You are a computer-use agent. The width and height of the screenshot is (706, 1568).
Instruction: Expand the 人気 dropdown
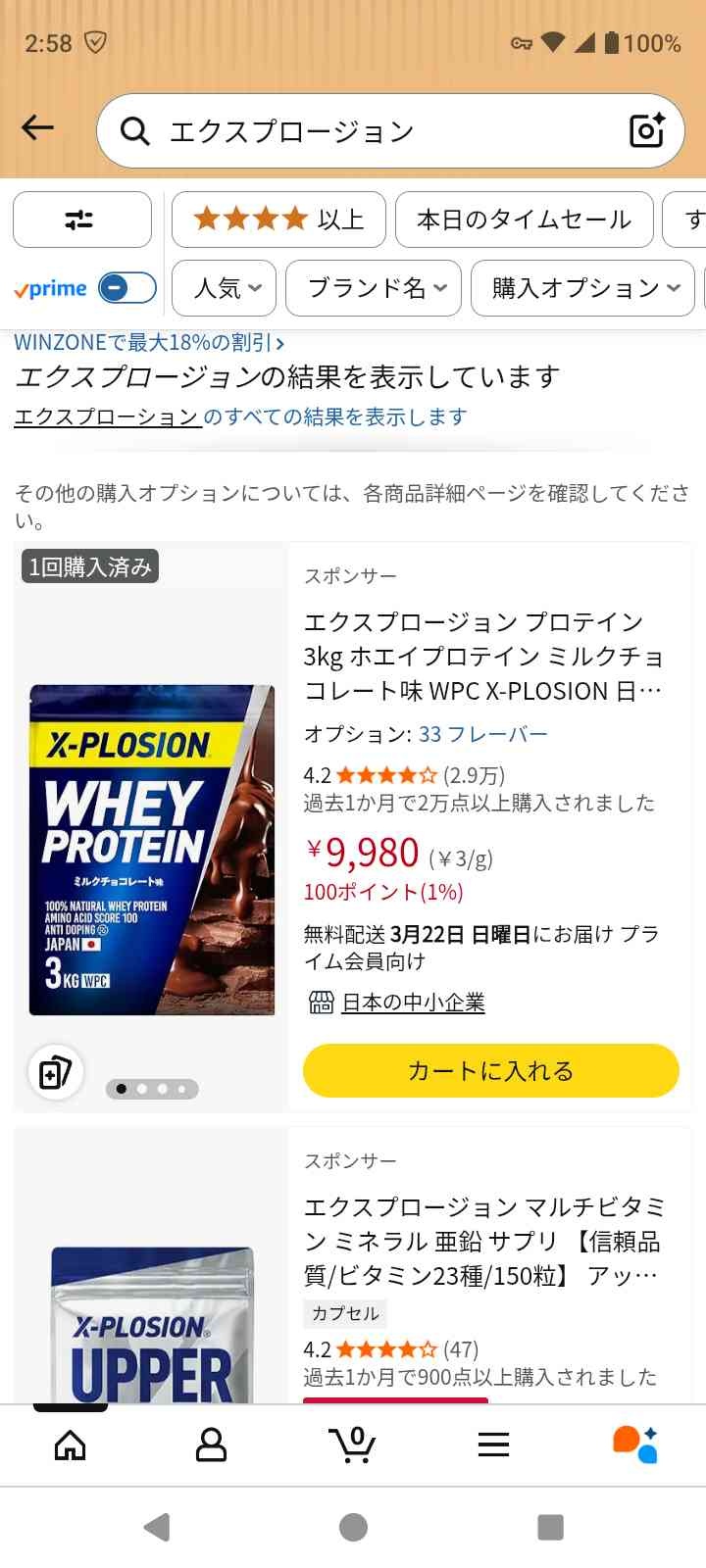pyautogui.click(x=225, y=288)
